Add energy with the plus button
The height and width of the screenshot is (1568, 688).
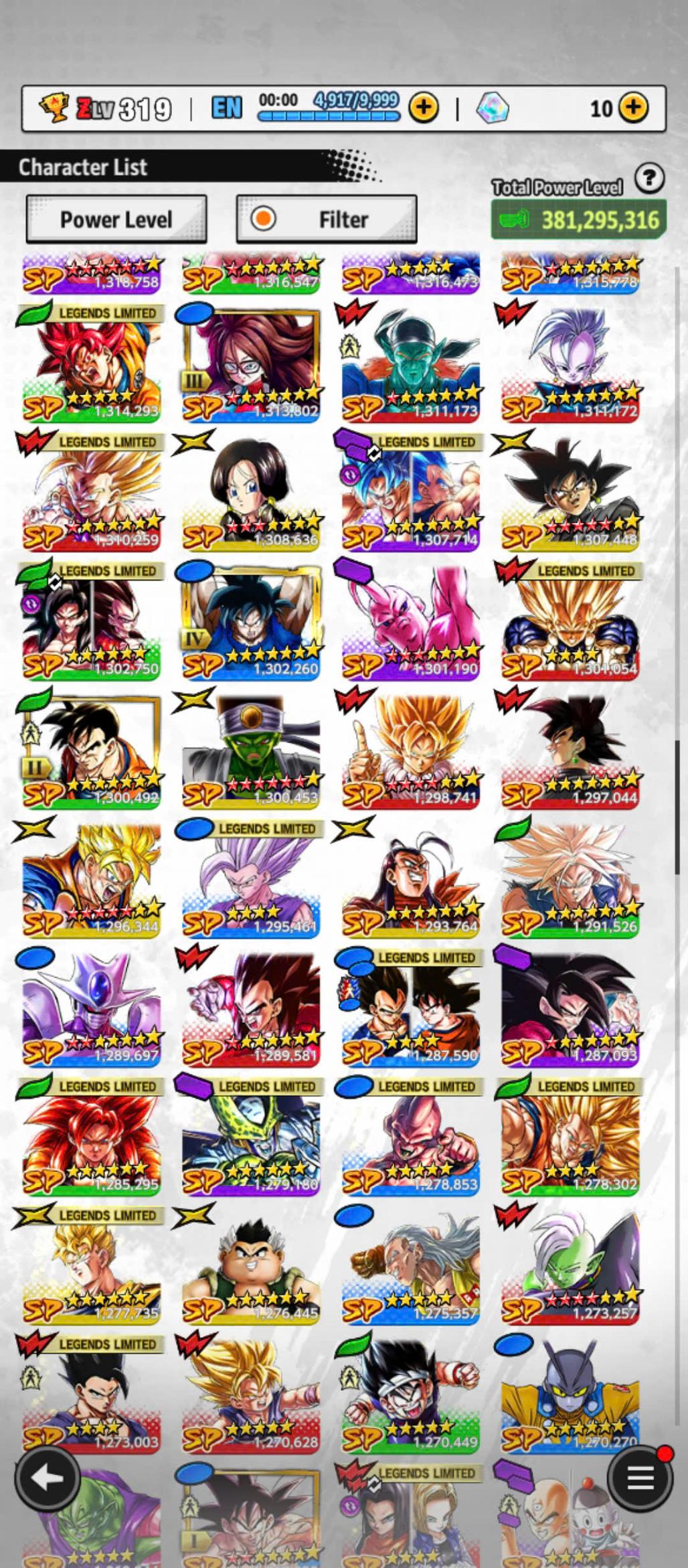pyautogui.click(x=423, y=107)
